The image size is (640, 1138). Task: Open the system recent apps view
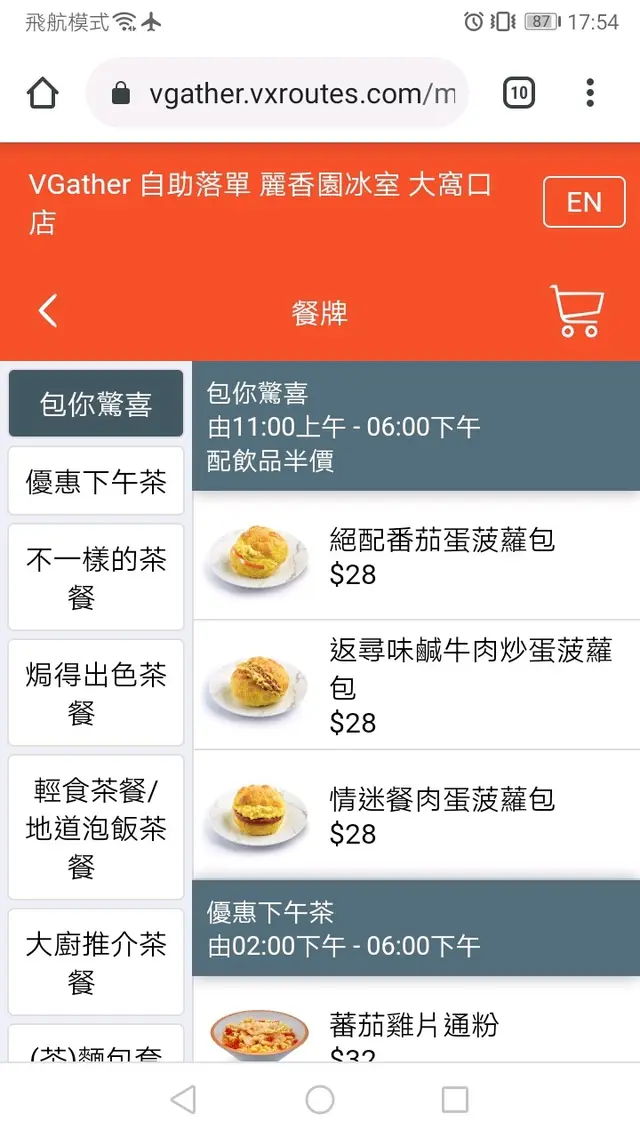click(x=455, y=1100)
